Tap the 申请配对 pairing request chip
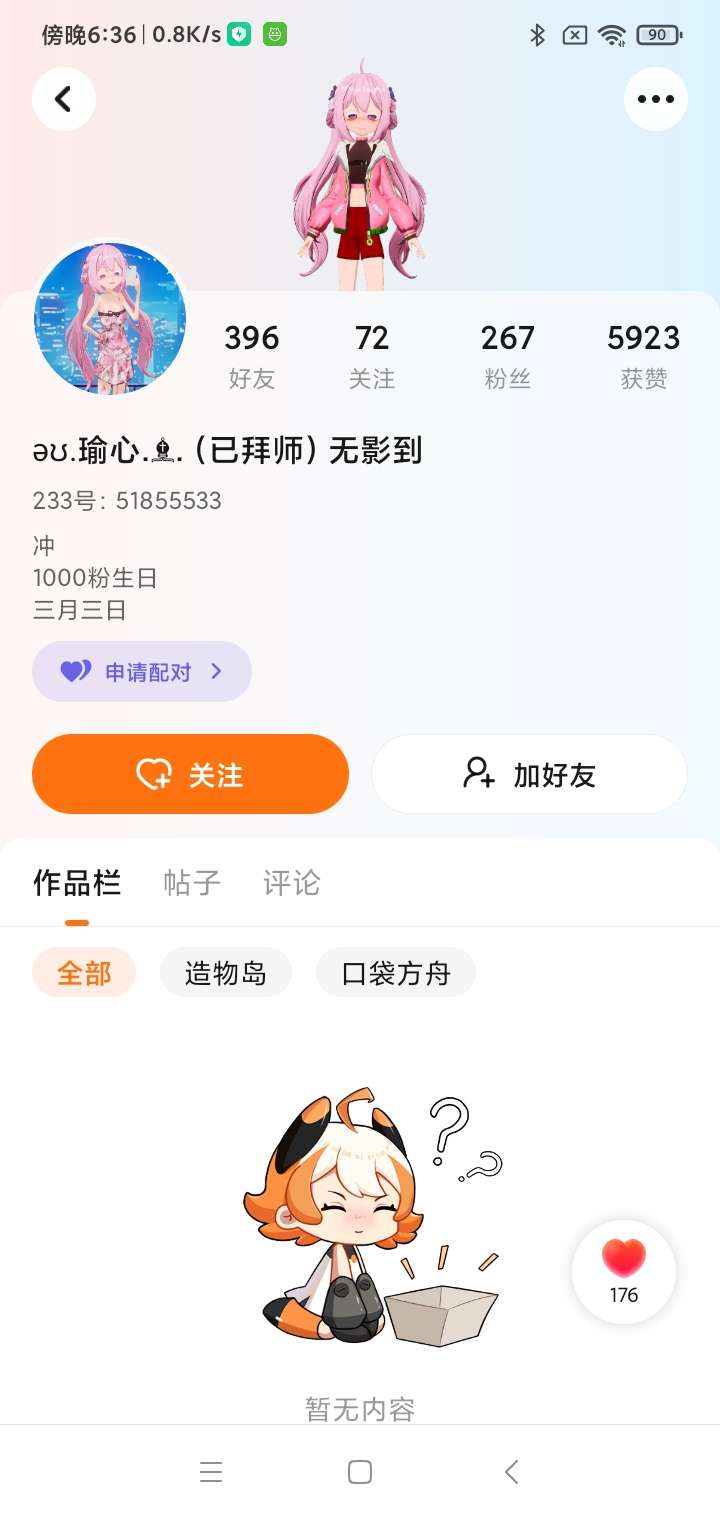Viewport: 720px width, 1520px height. pos(142,671)
